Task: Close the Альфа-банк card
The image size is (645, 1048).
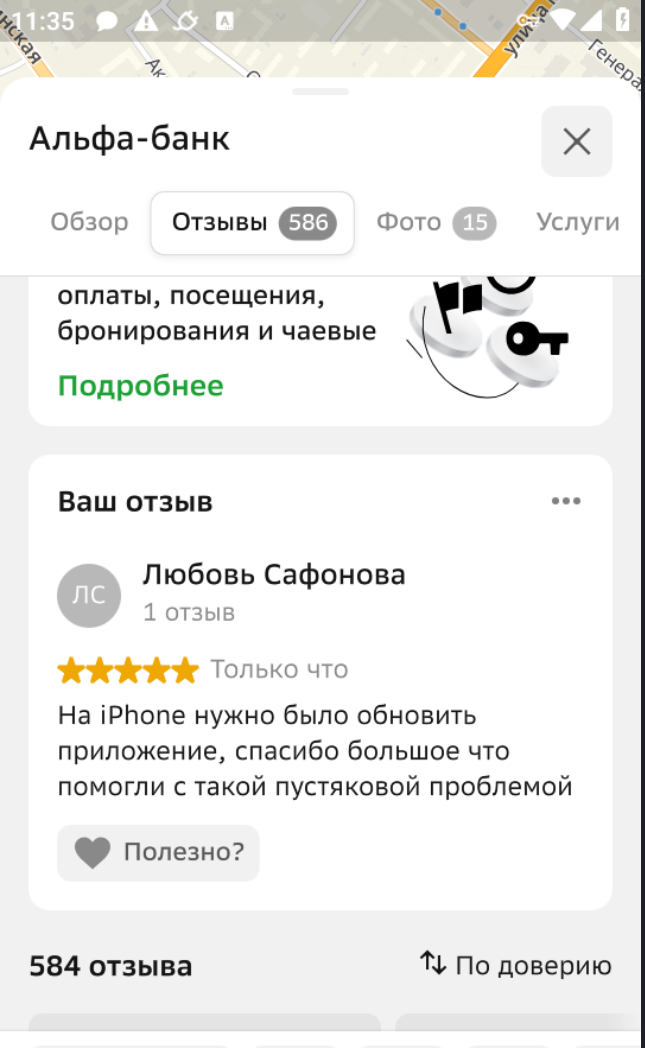Action: coord(576,141)
